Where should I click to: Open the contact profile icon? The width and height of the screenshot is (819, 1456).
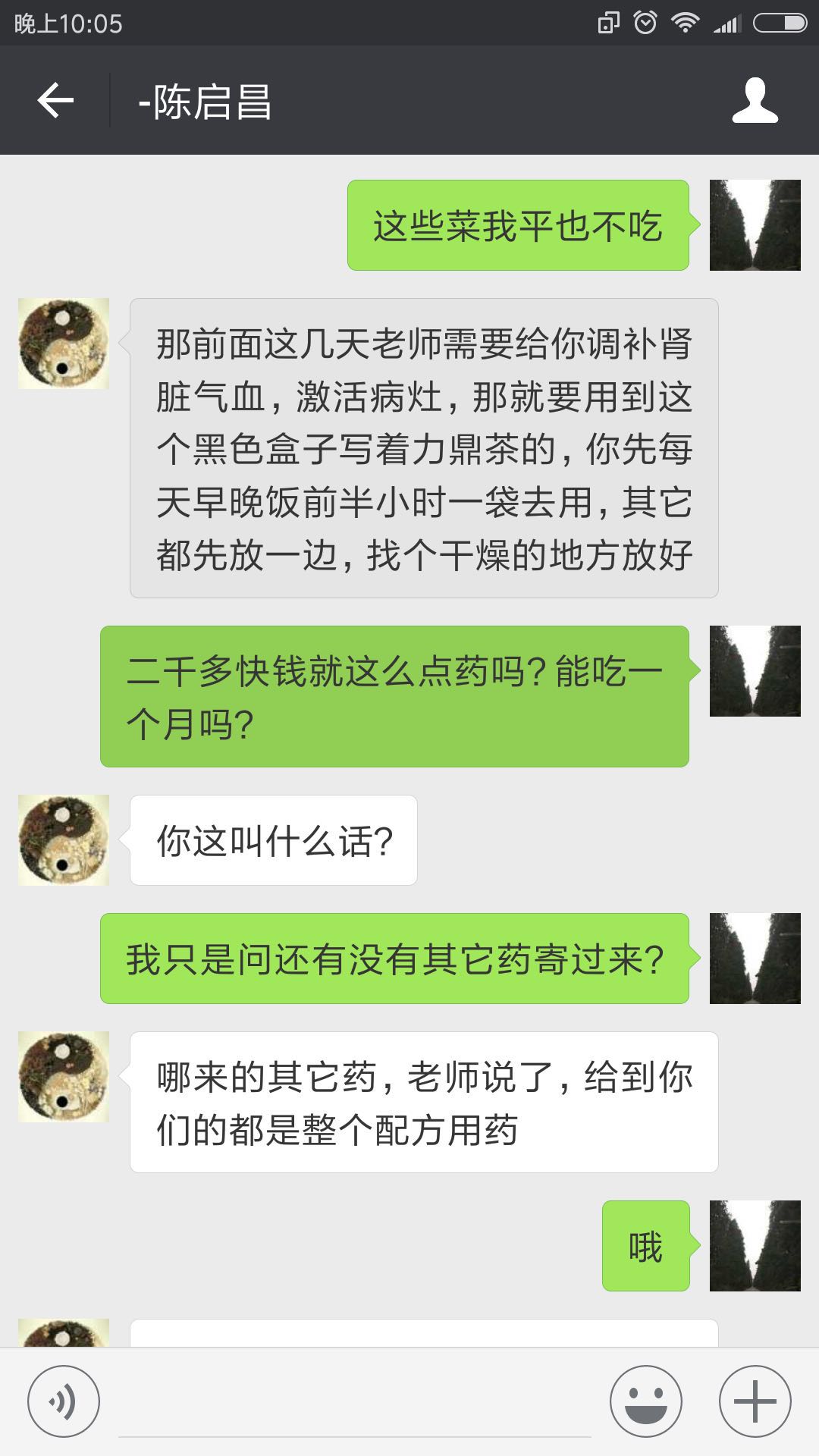coord(755,101)
